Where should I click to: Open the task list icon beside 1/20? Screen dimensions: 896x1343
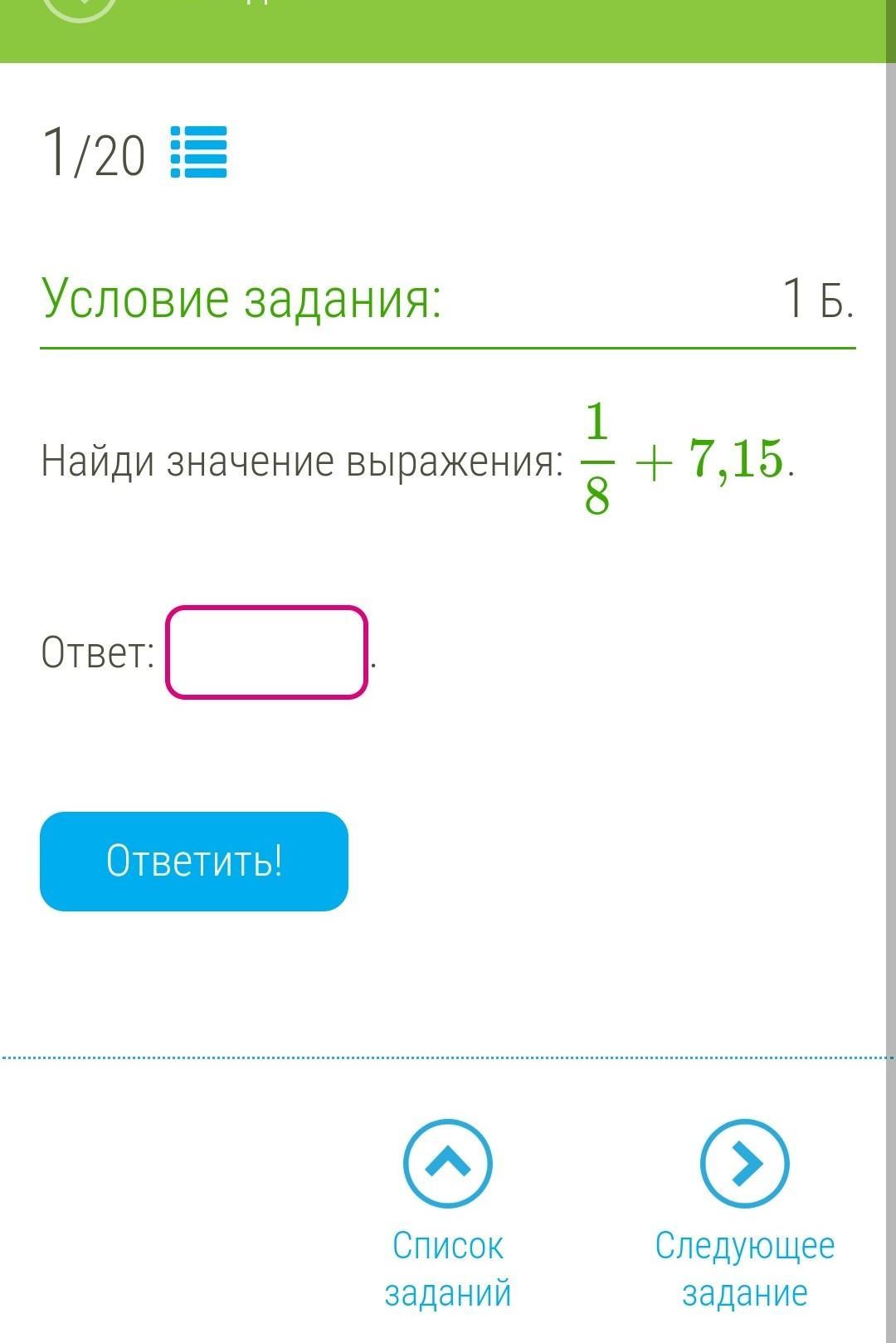point(198,152)
